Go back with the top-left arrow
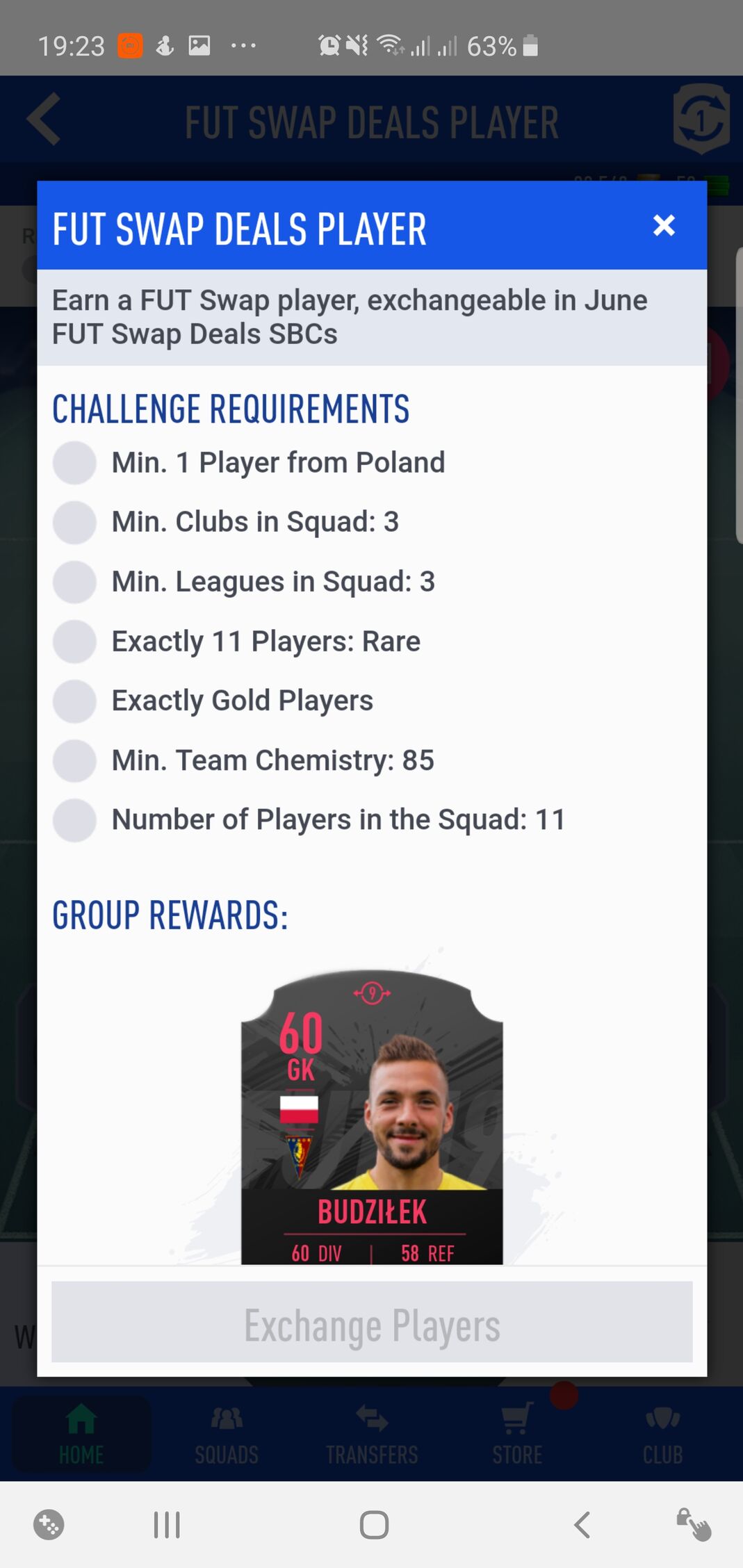The width and height of the screenshot is (743, 1568). pos(44,120)
